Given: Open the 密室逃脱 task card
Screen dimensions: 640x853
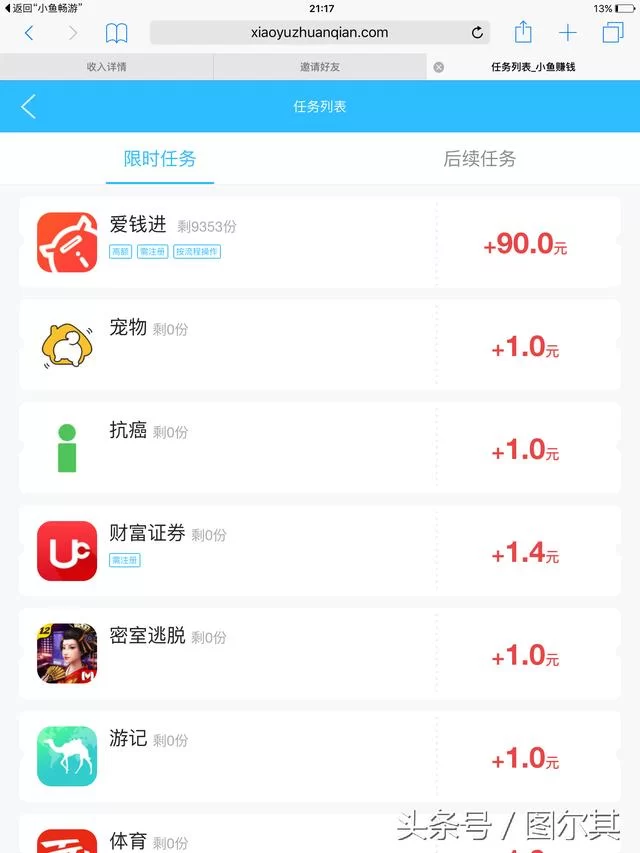Looking at the screenshot, I should pyautogui.click(x=319, y=654).
